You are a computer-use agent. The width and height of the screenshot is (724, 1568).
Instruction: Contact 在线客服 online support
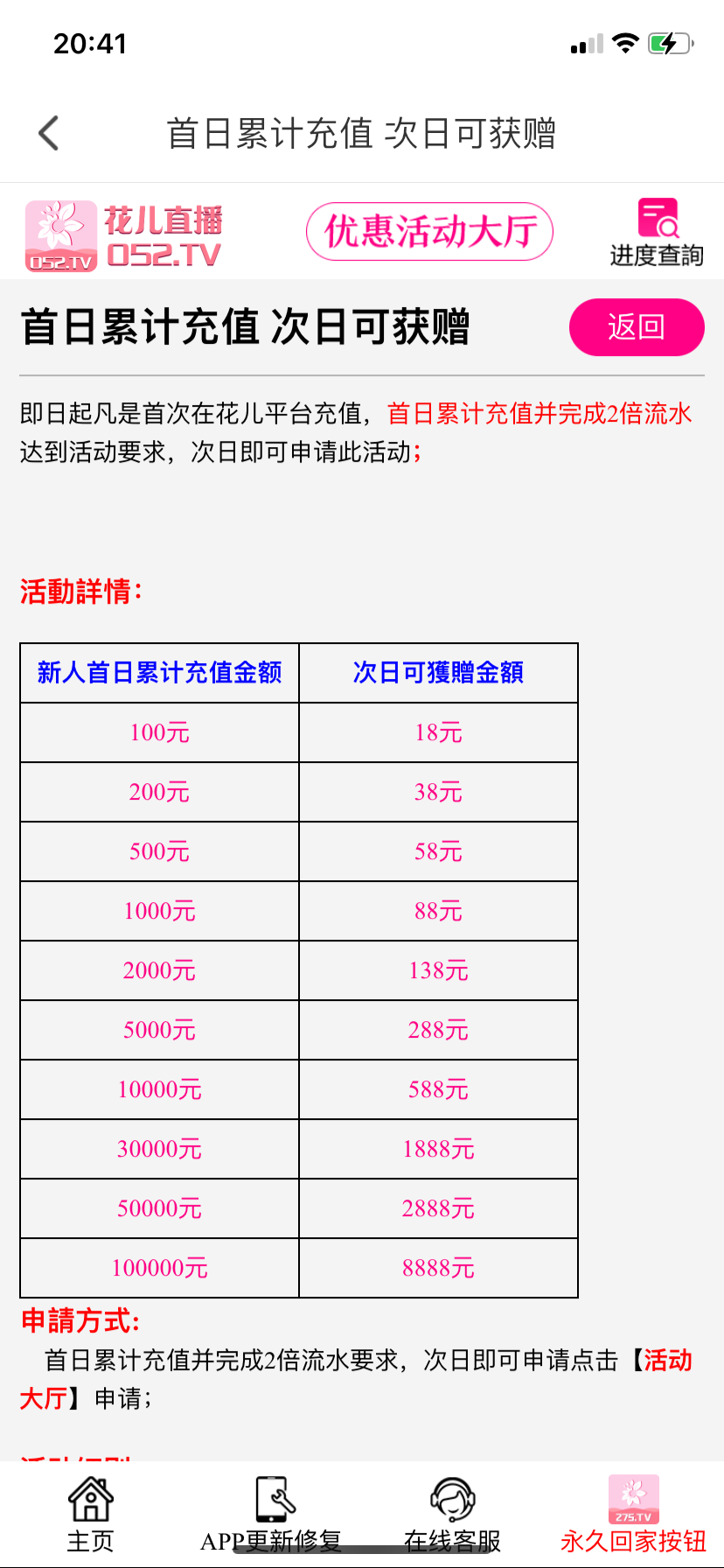(452, 1514)
